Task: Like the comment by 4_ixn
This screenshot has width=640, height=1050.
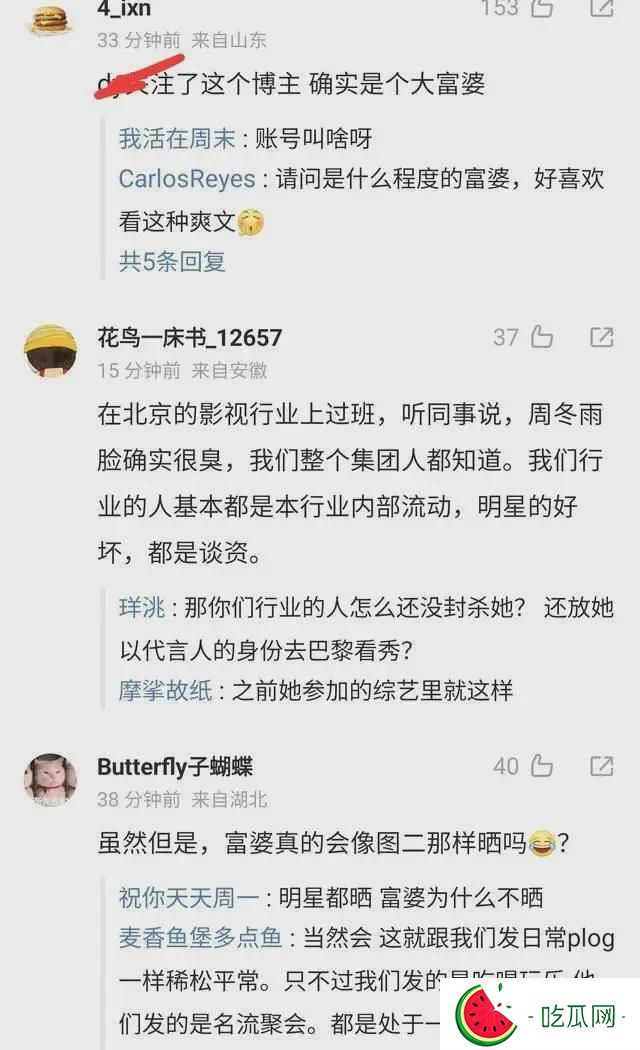Action: (542, 8)
